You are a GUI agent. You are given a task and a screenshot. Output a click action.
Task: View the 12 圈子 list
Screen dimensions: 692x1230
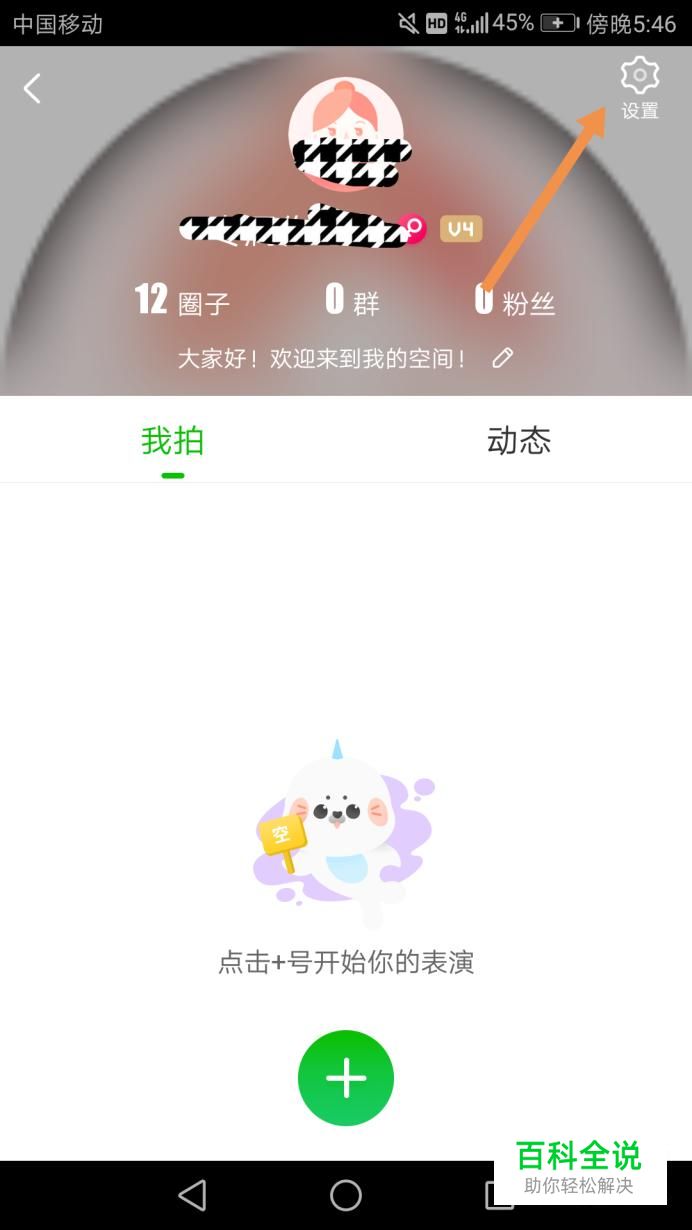pos(182,300)
